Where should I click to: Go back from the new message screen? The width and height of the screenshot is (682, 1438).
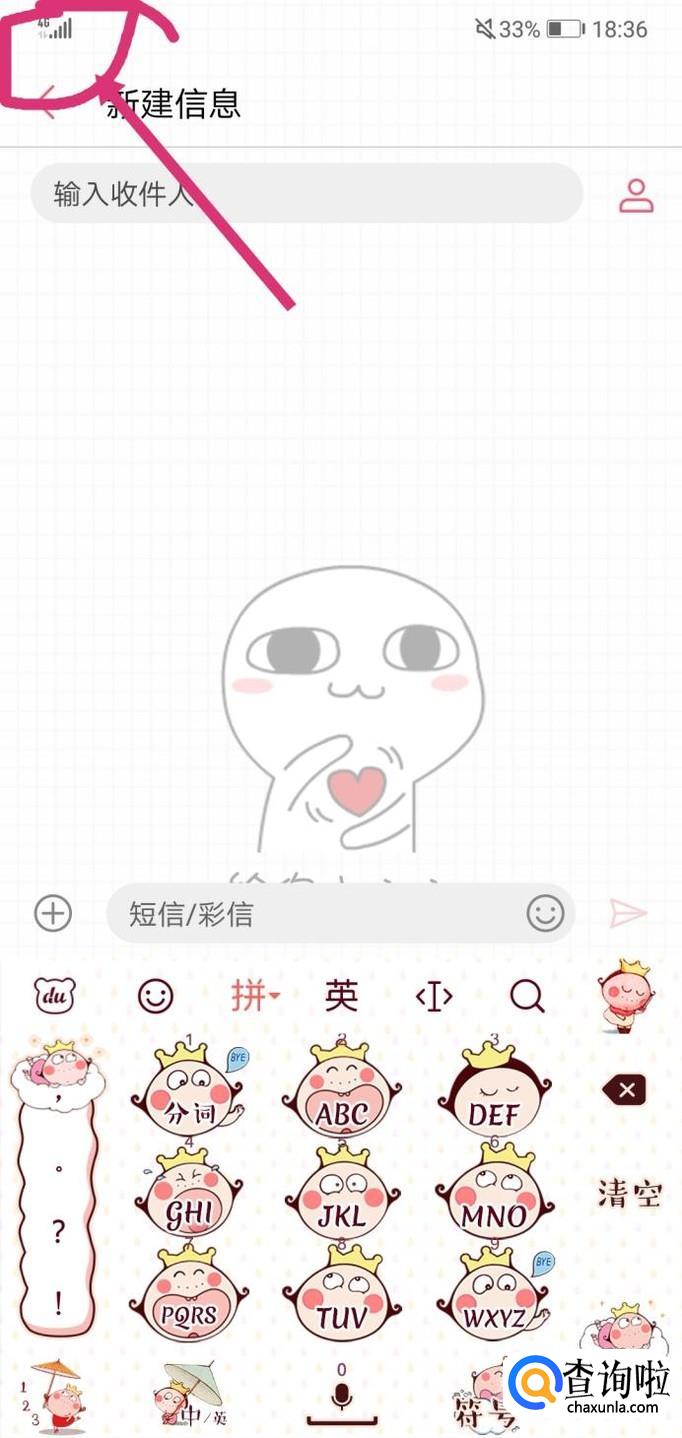click(x=48, y=103)
